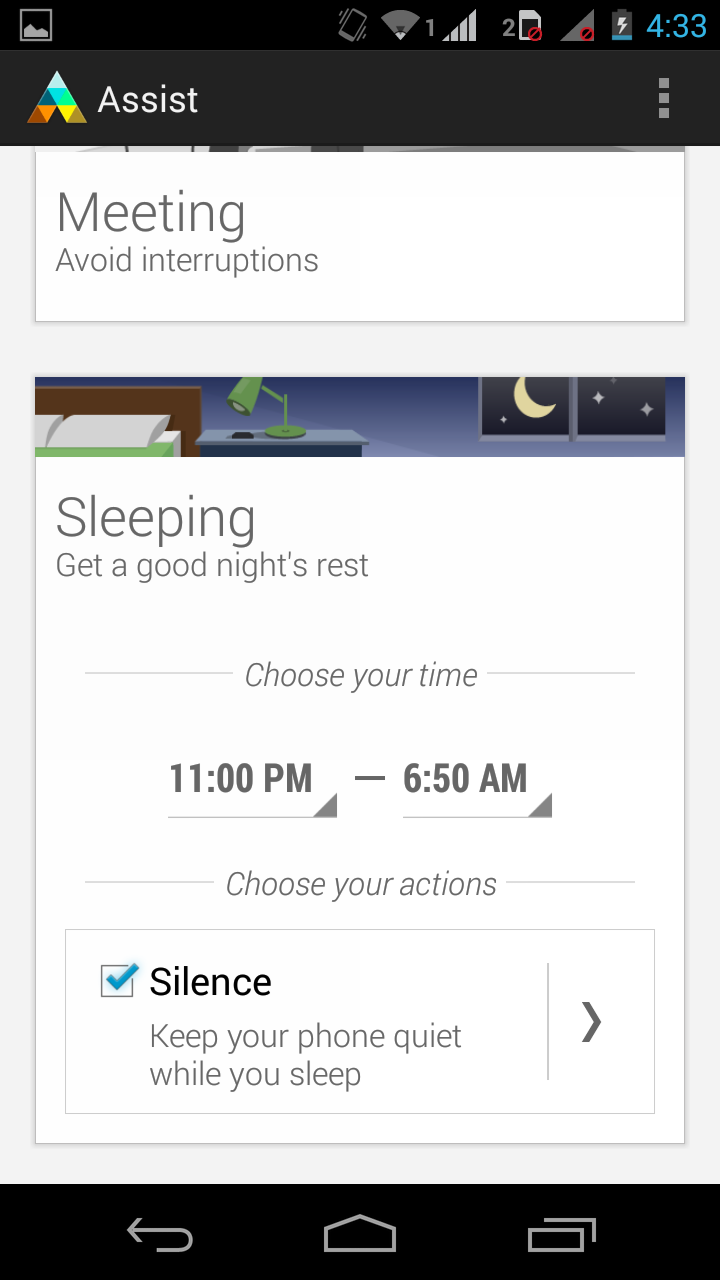Open recent apps from the navigation bar
The width and height of the screenshot is (720, 1280).
[561, 1234]
